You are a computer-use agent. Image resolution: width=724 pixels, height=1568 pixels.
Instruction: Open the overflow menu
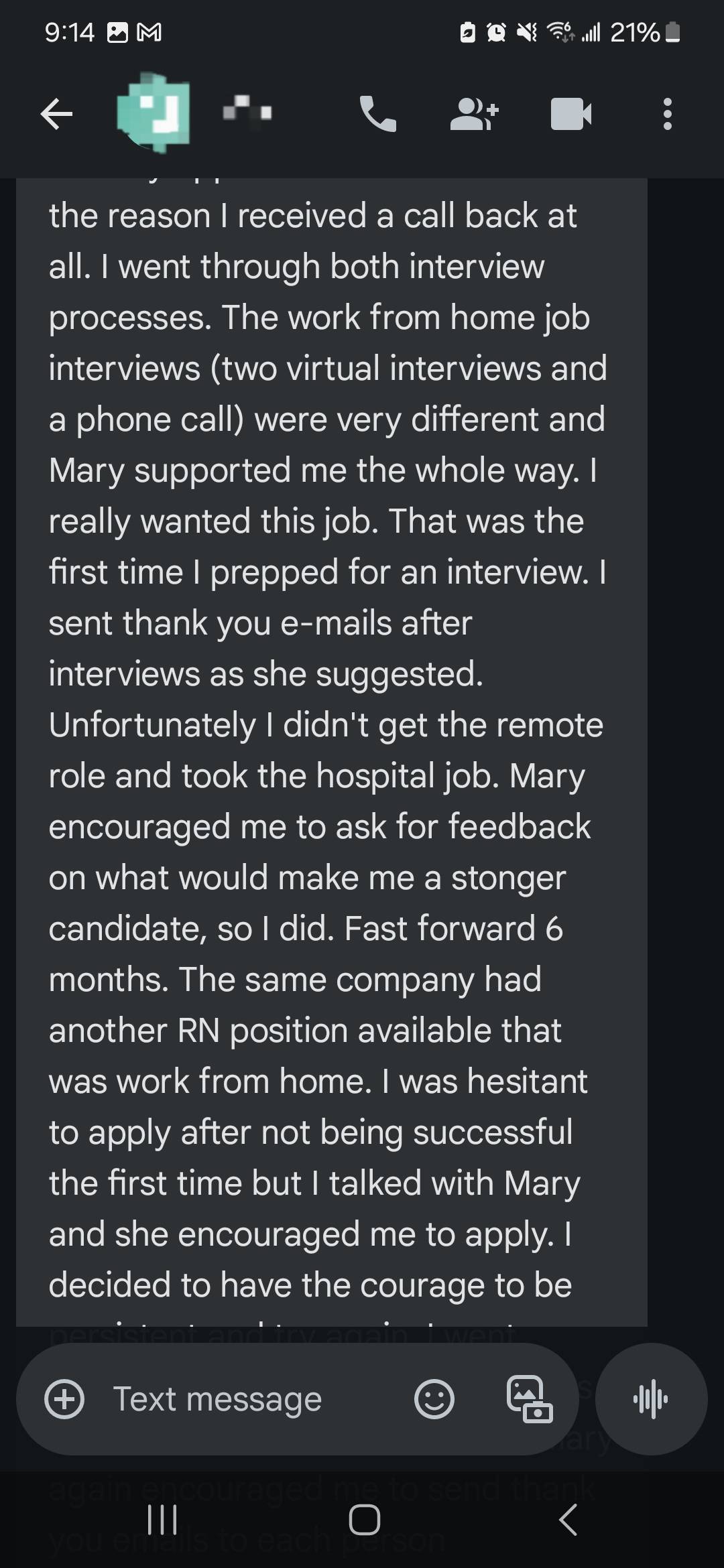click(666, 114)
